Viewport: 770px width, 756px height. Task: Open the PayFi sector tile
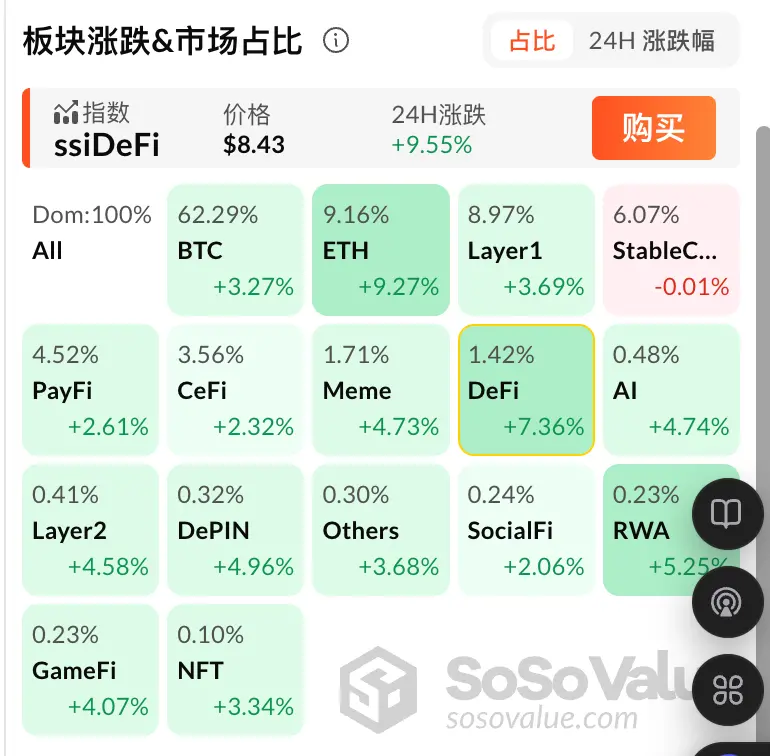90,390
